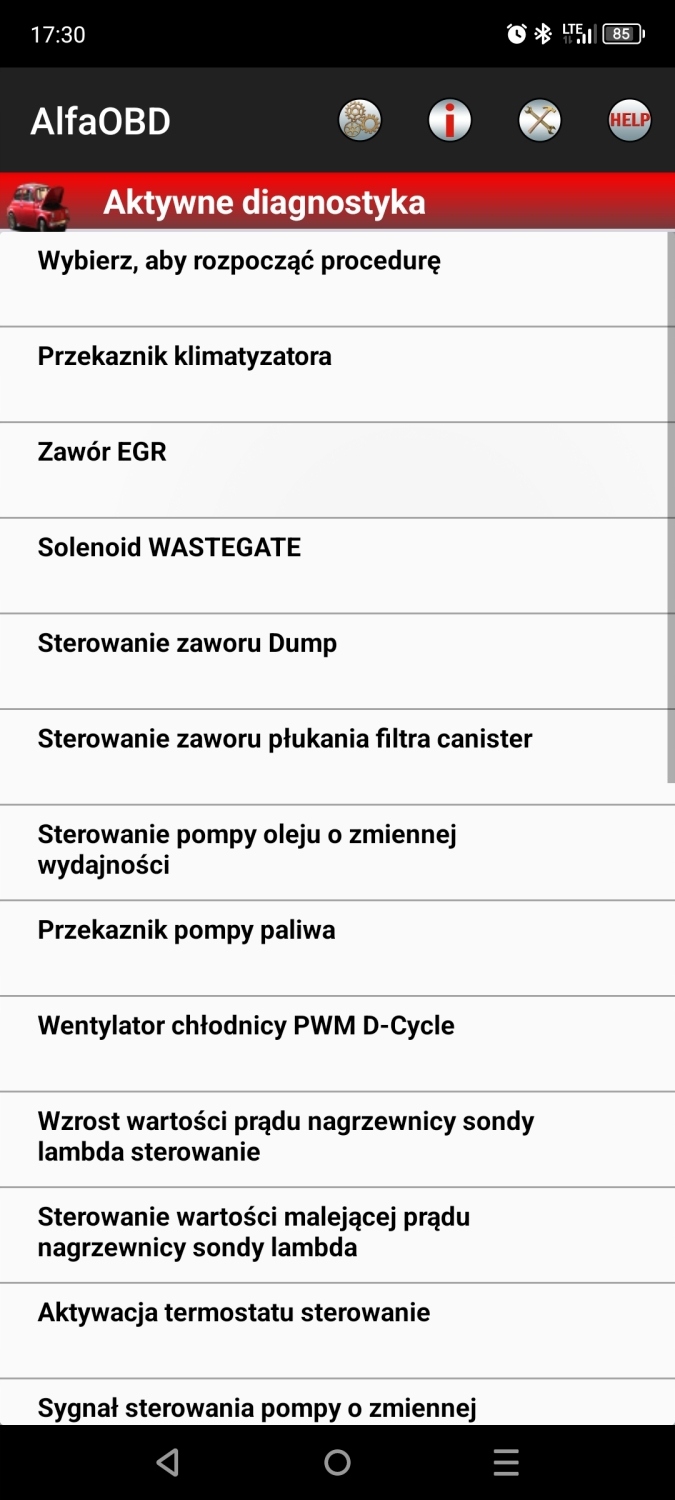The width and height of the screenshot is (675, 1500).
Task: Choose the Zawór EGR test
Action: tap(334, 470)
